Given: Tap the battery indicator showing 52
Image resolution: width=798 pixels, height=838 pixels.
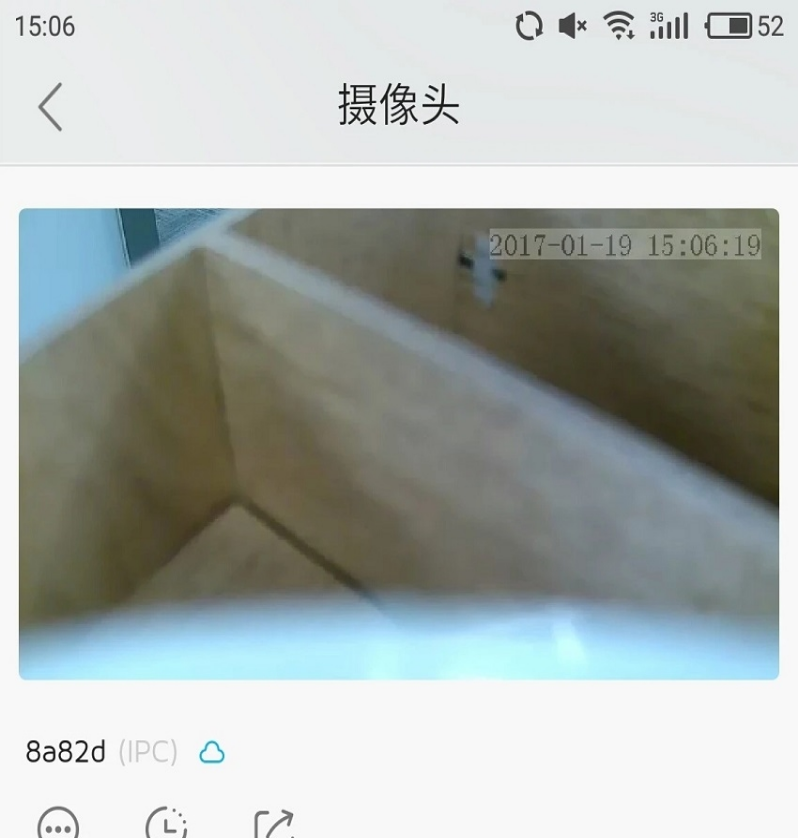Looking at the screenshot, I should pos(730,26).
